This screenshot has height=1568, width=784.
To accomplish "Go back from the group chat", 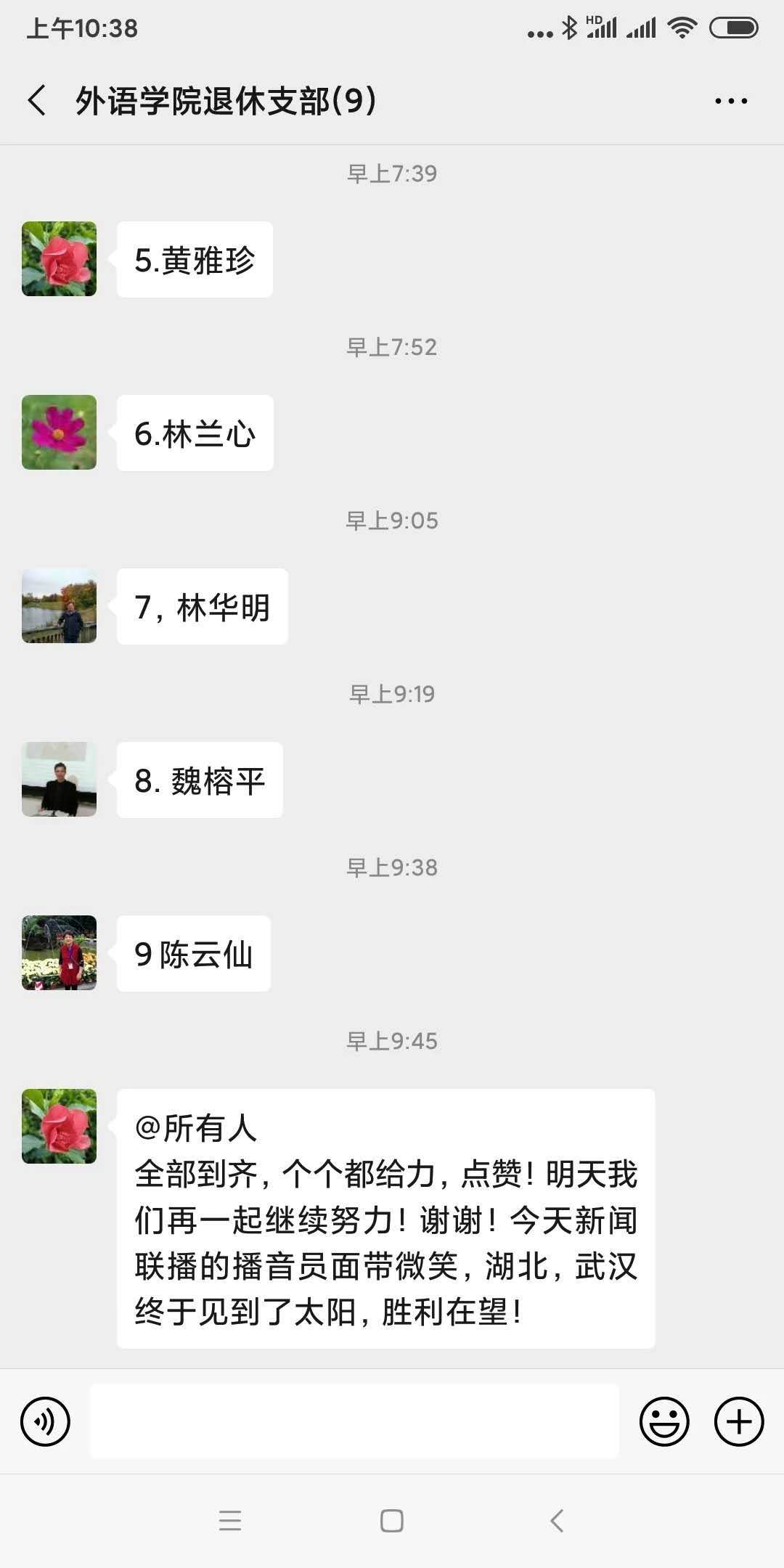I will 38,100.
